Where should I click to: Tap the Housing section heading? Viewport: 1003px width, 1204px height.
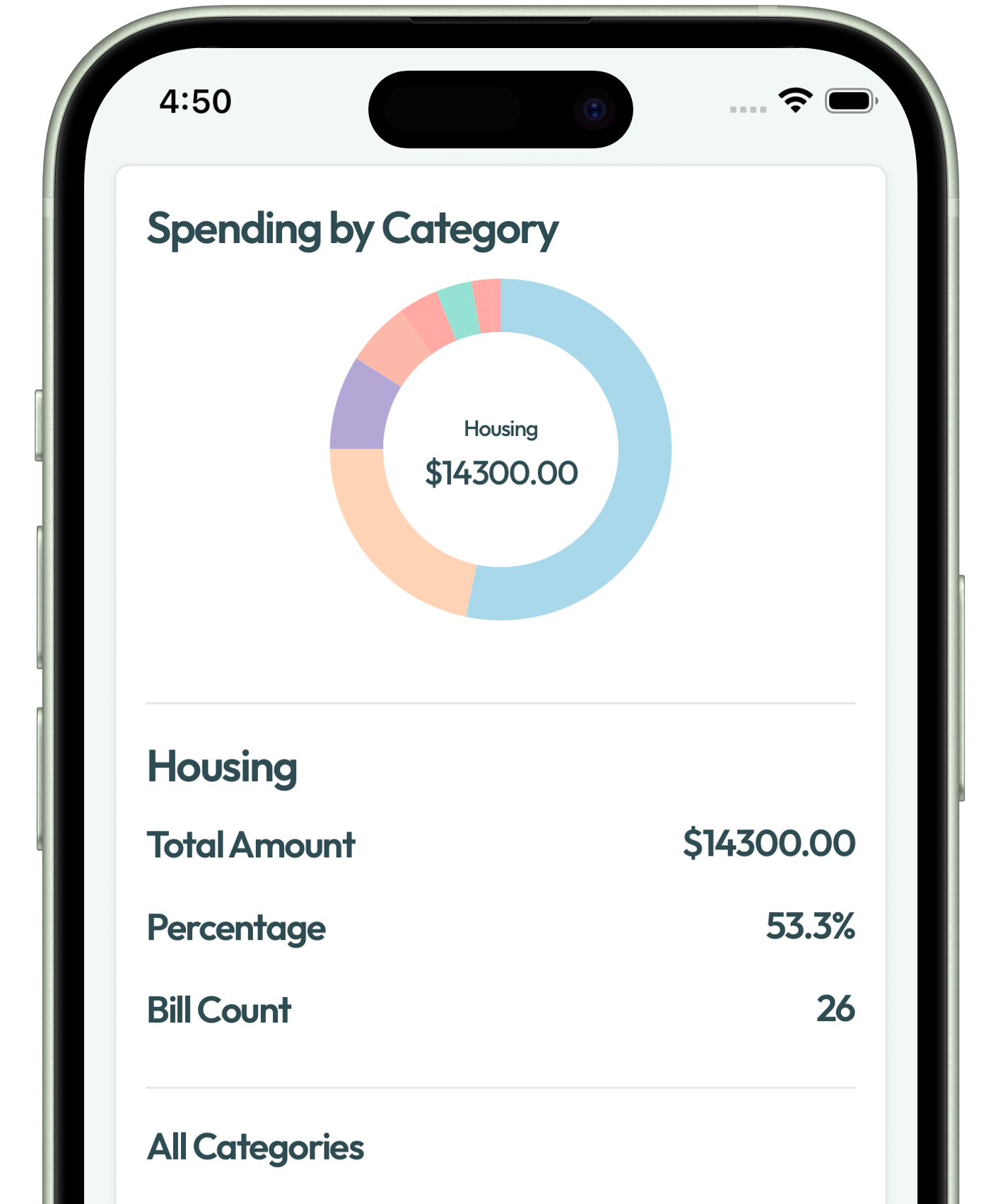[221, 767]
